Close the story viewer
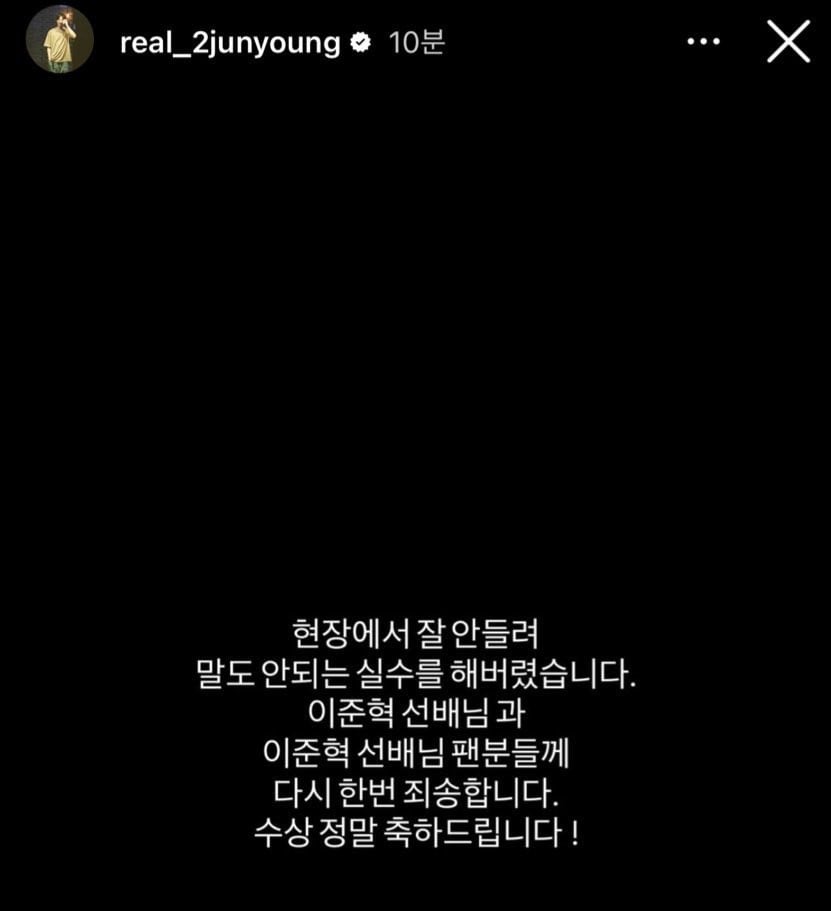This screenshot has height=911, width=831. pyautogui.click(x=788, y=42)
